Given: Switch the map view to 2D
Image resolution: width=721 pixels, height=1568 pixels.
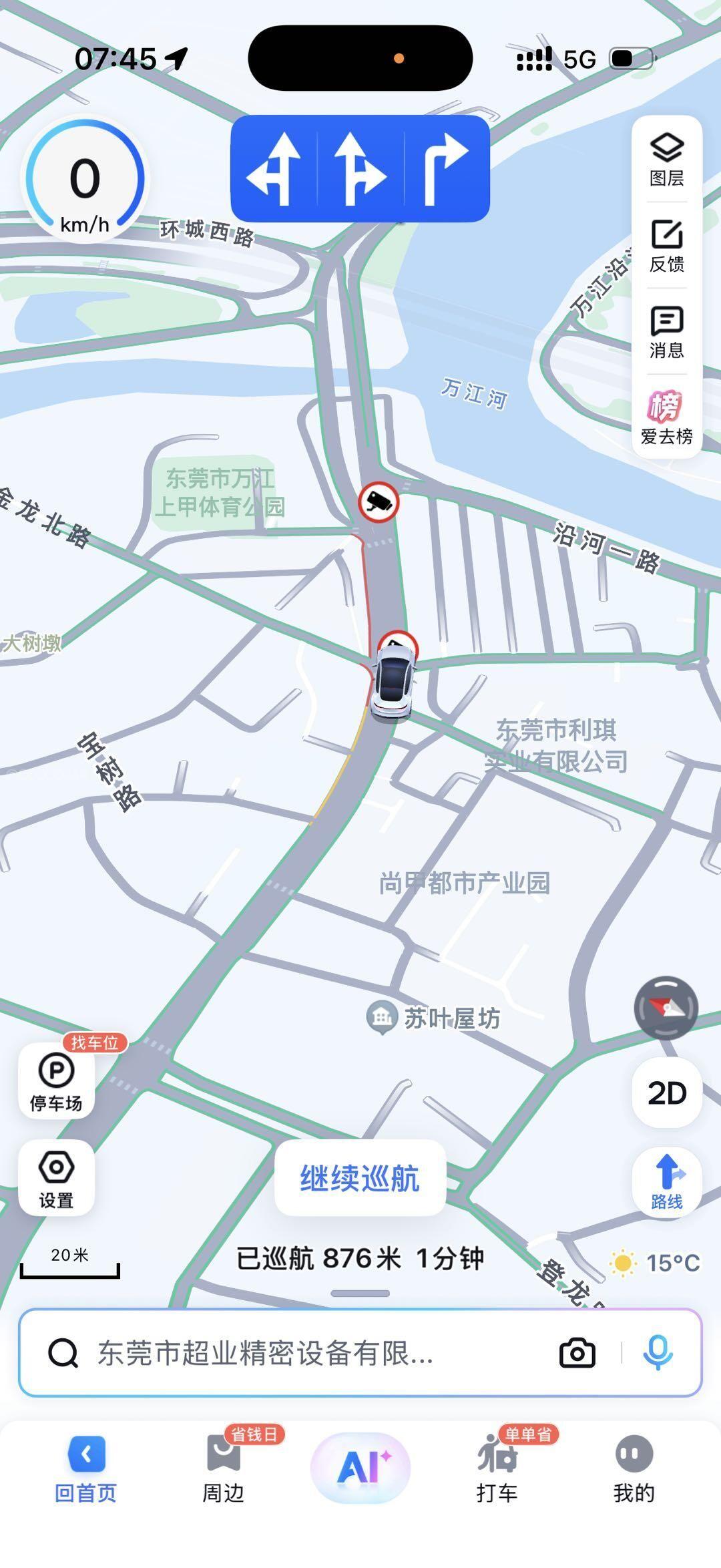Looking at the screenshot, I should coord(666,1093).
